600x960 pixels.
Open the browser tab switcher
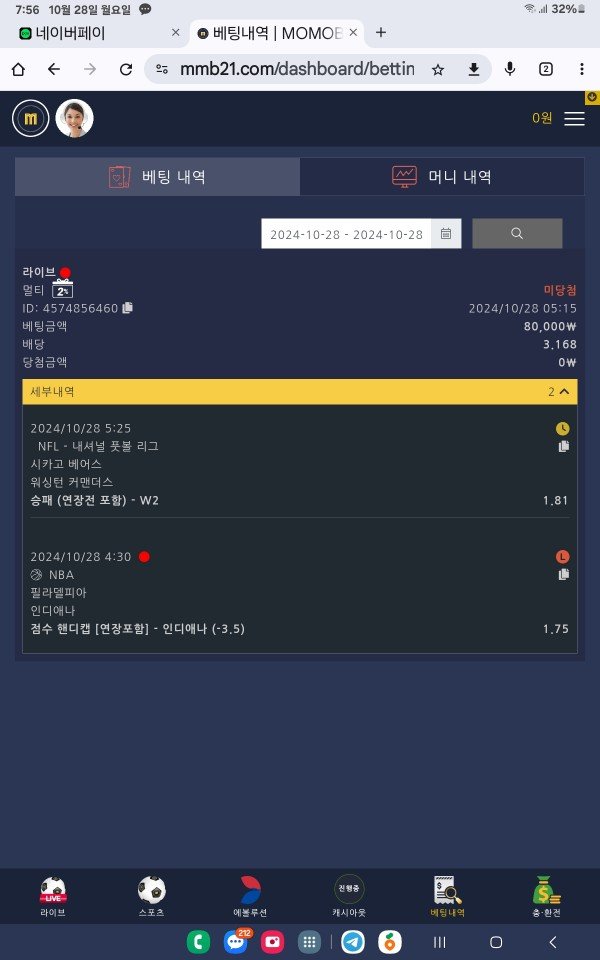[x=546, y=69]
